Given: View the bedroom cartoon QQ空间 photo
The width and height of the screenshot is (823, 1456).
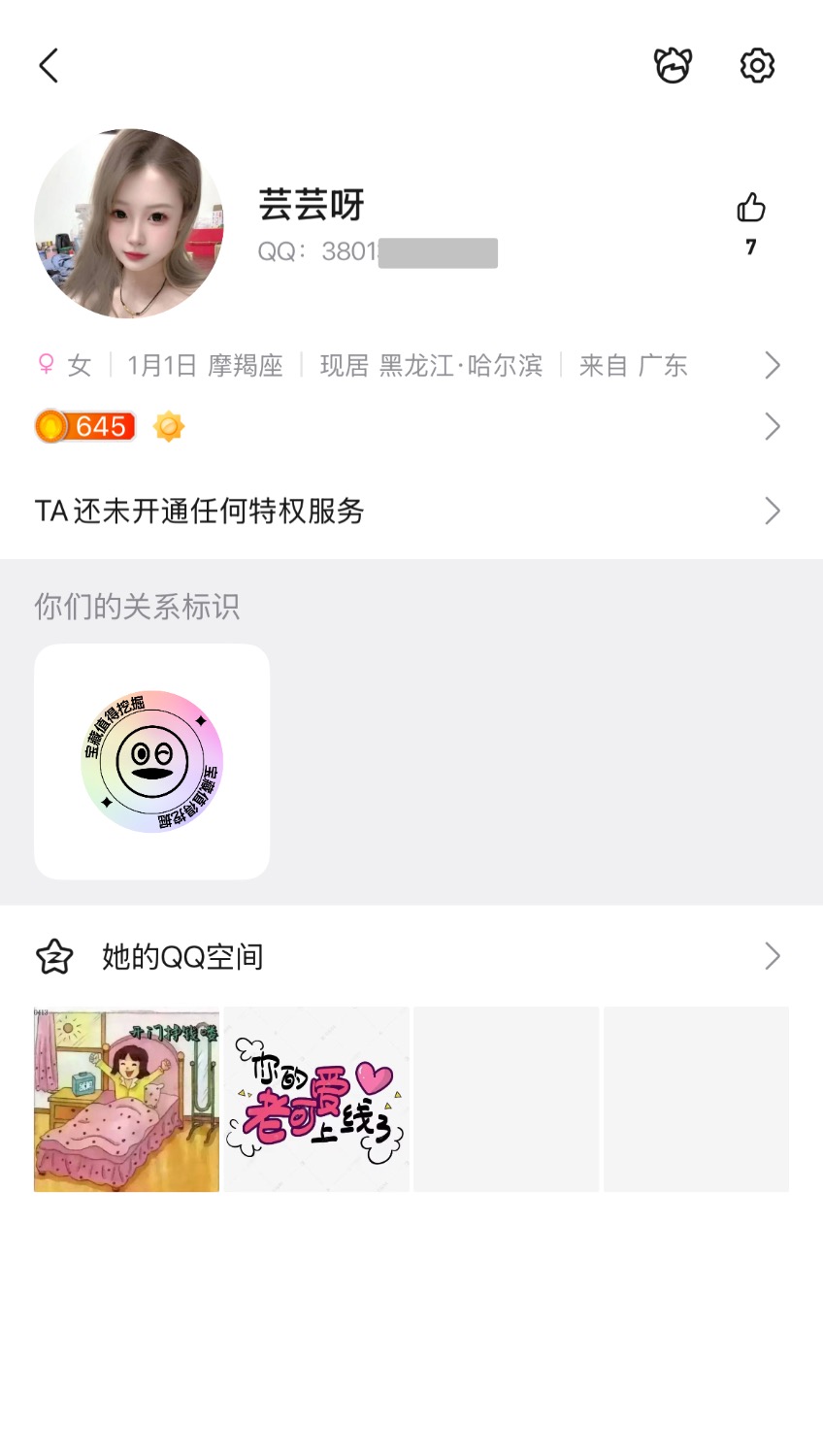Looking at the screenshot, I should click(127, 1100).
